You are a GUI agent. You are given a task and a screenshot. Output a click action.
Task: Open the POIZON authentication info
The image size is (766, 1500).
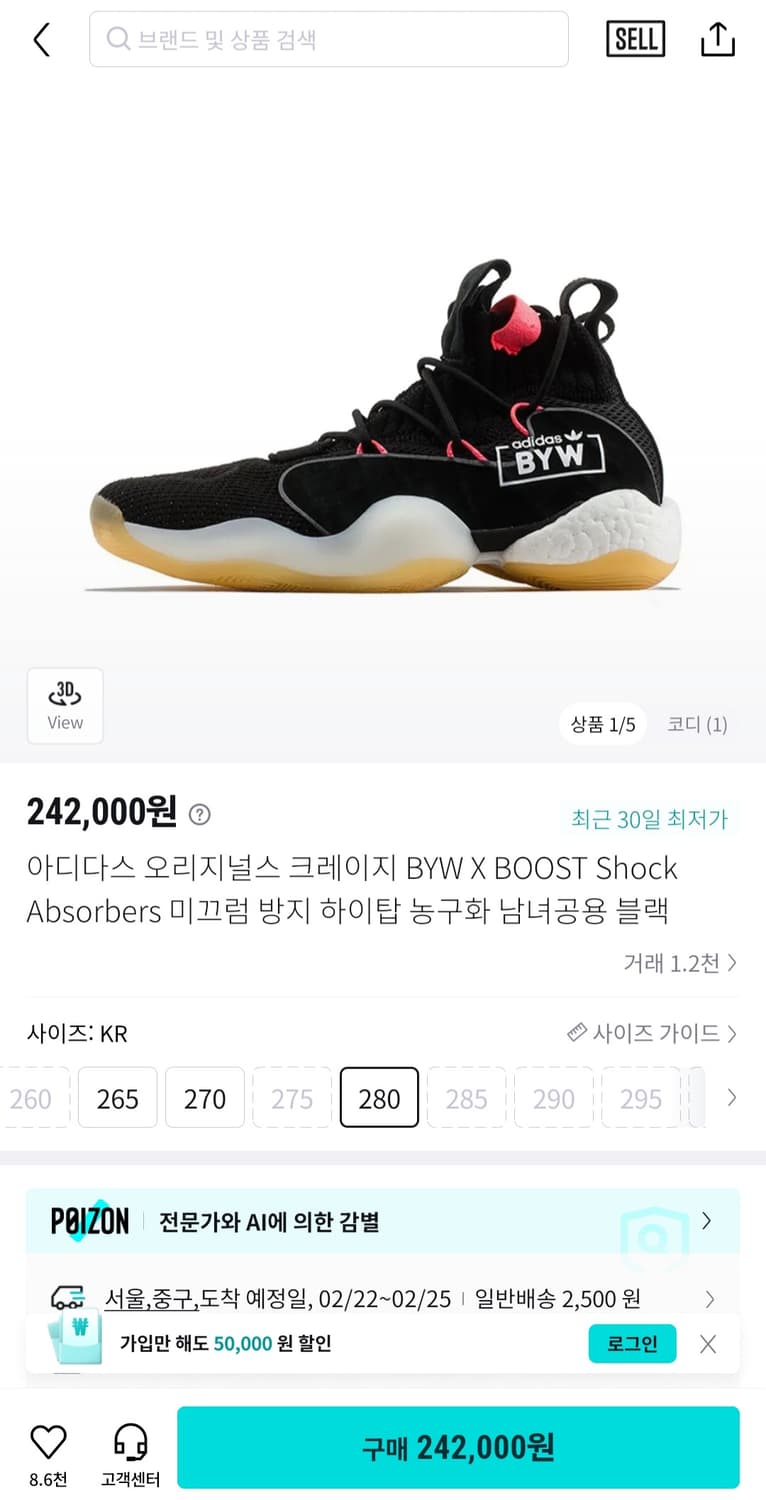(383, 1221)
